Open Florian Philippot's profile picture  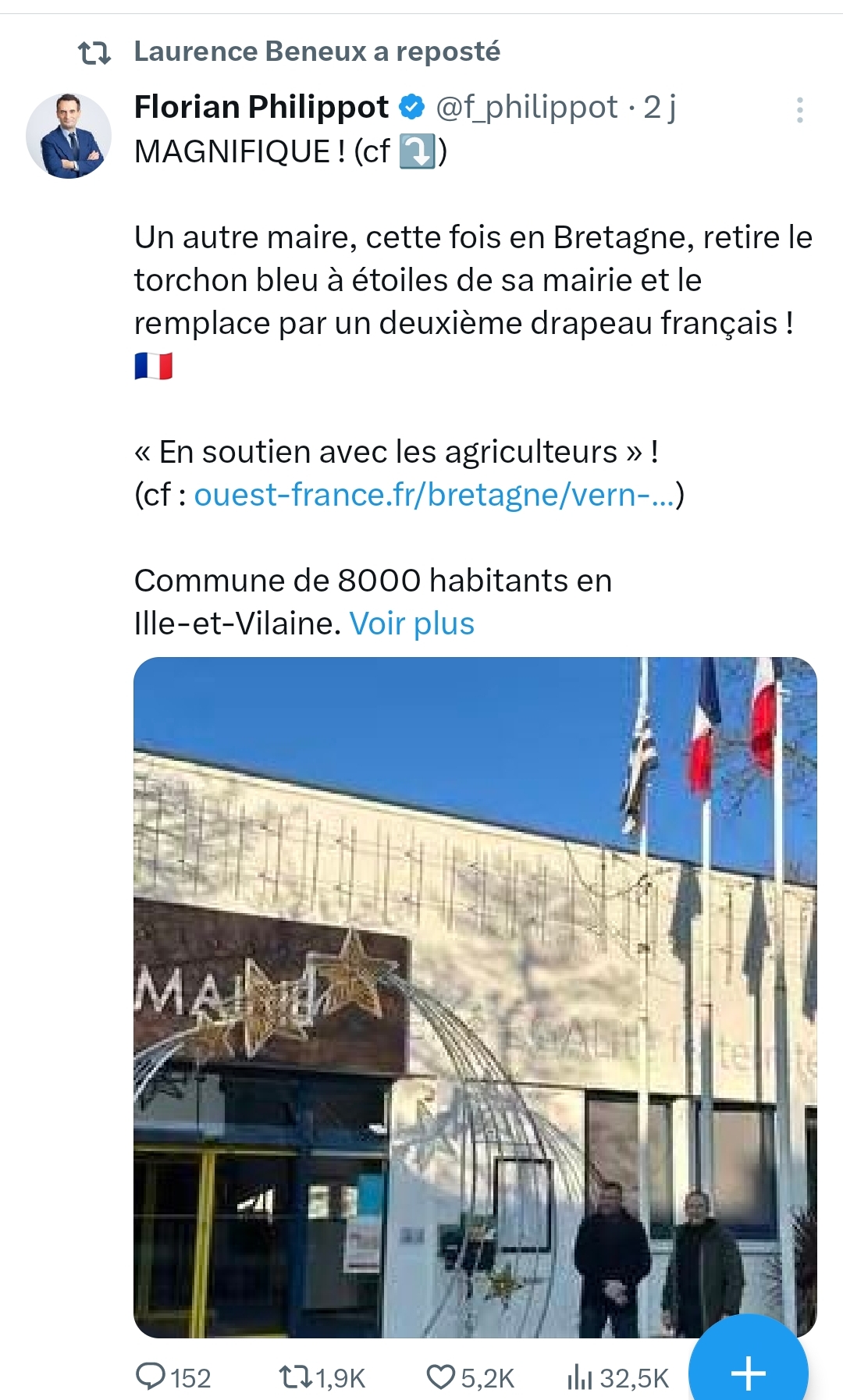69,136
